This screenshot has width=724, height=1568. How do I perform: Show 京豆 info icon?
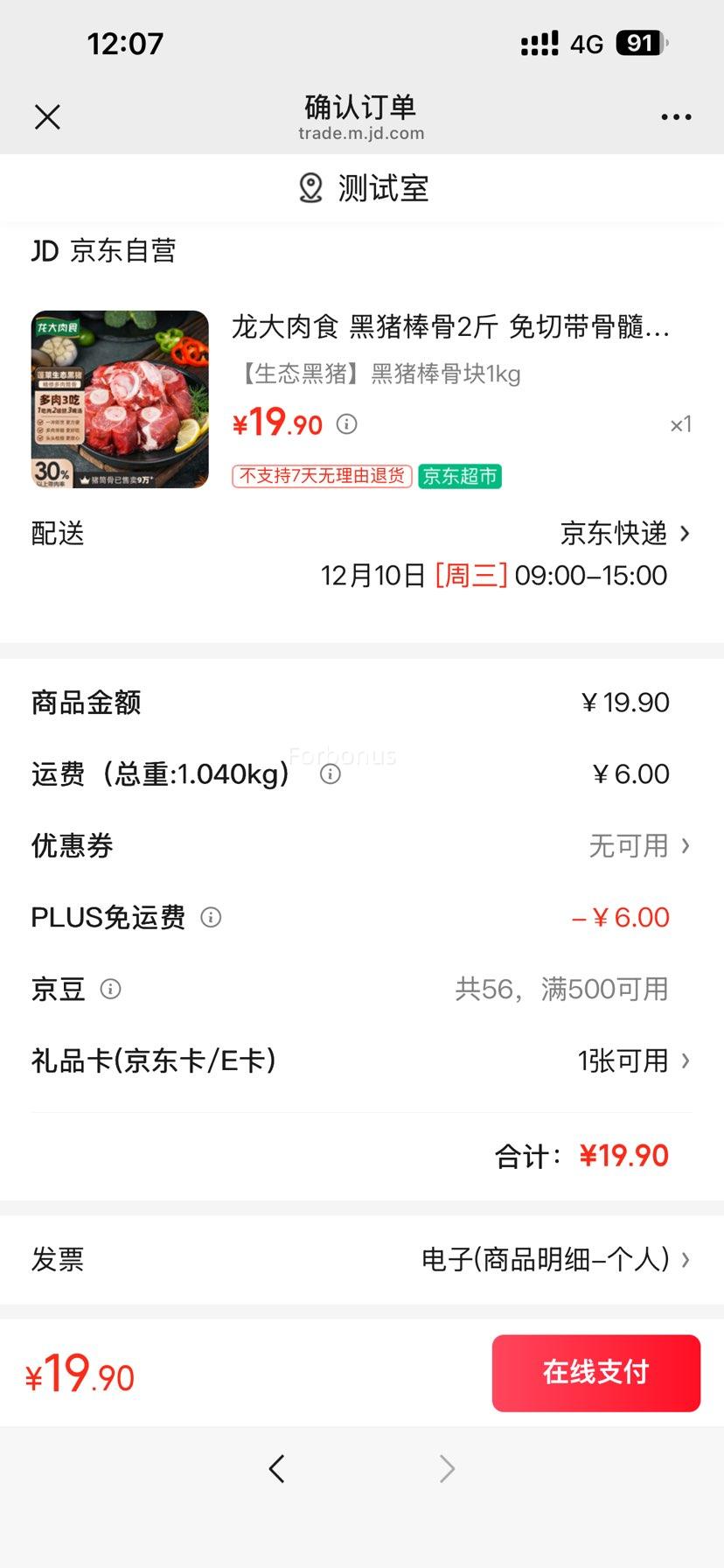[110, 990]
